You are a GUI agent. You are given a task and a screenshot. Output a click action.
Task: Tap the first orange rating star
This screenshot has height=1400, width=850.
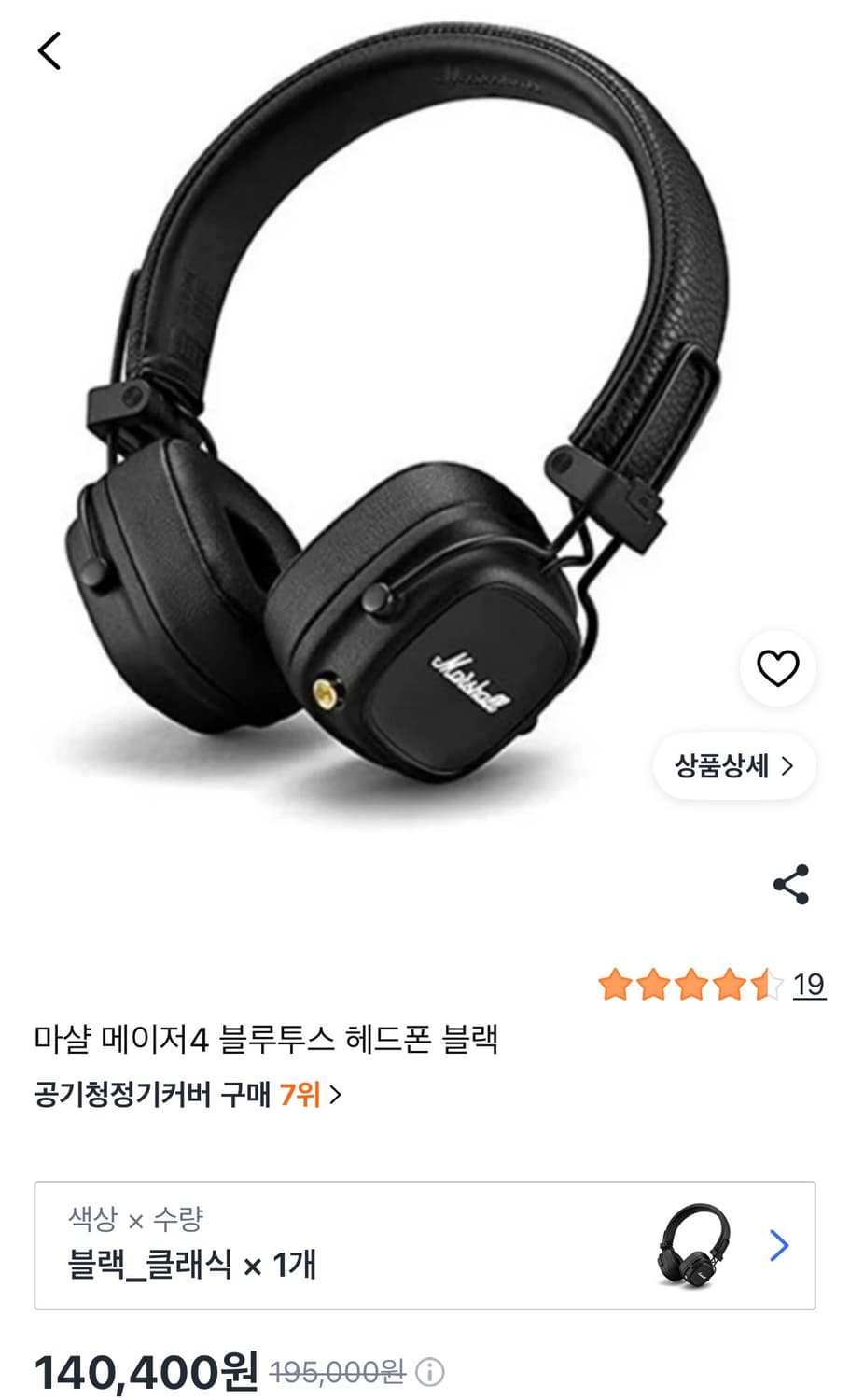(x=617, y=982)
